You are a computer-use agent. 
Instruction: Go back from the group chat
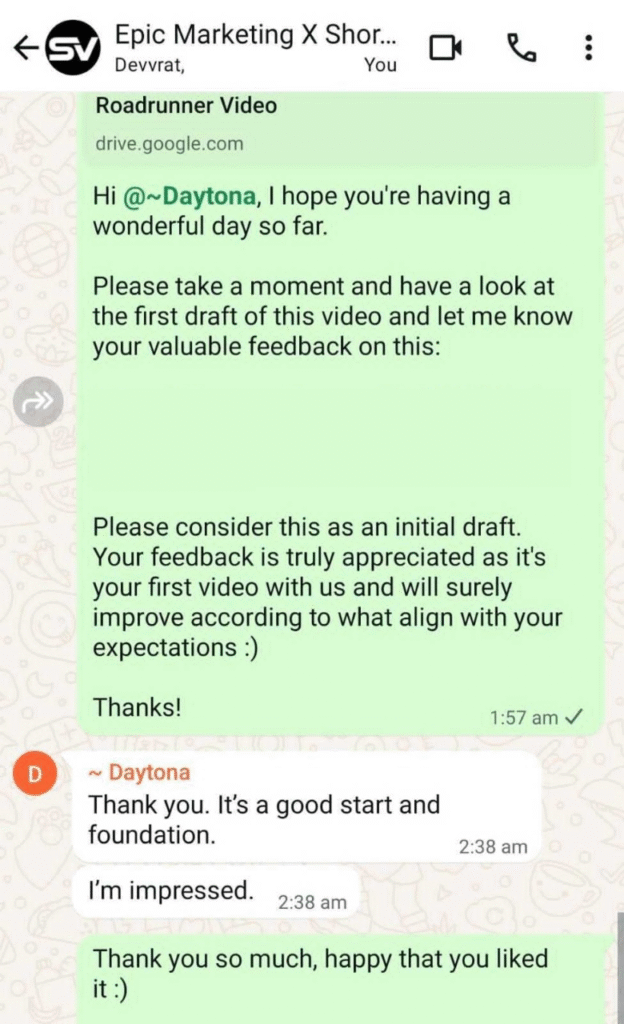point(26,47)
